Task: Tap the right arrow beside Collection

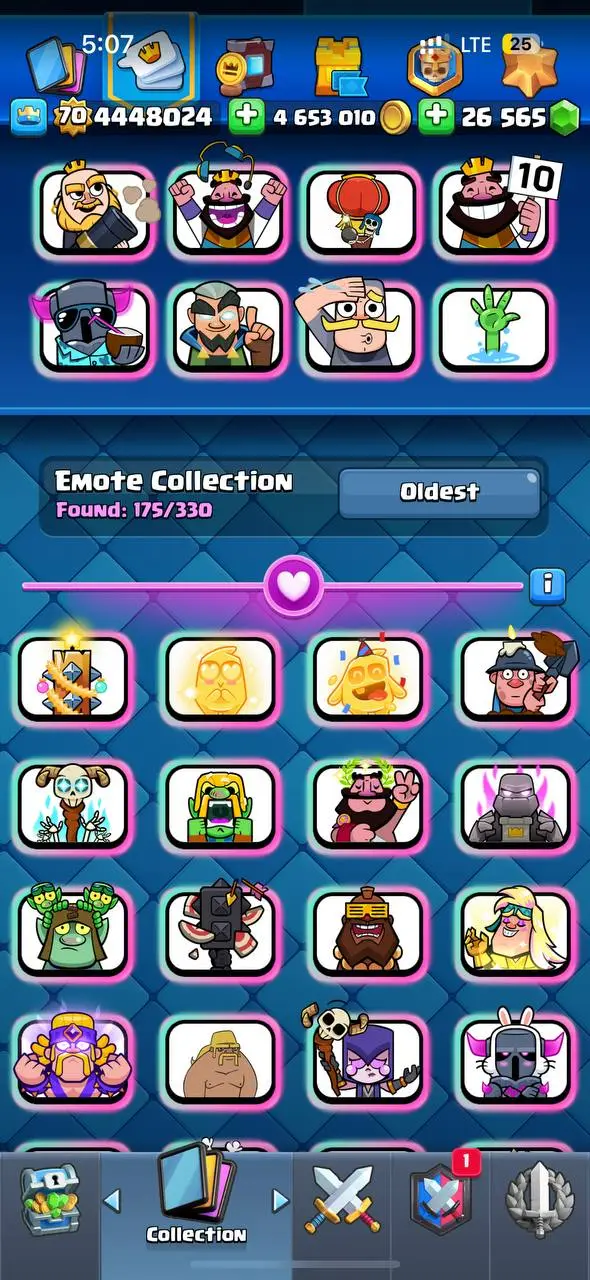Action: [280, 1199]
